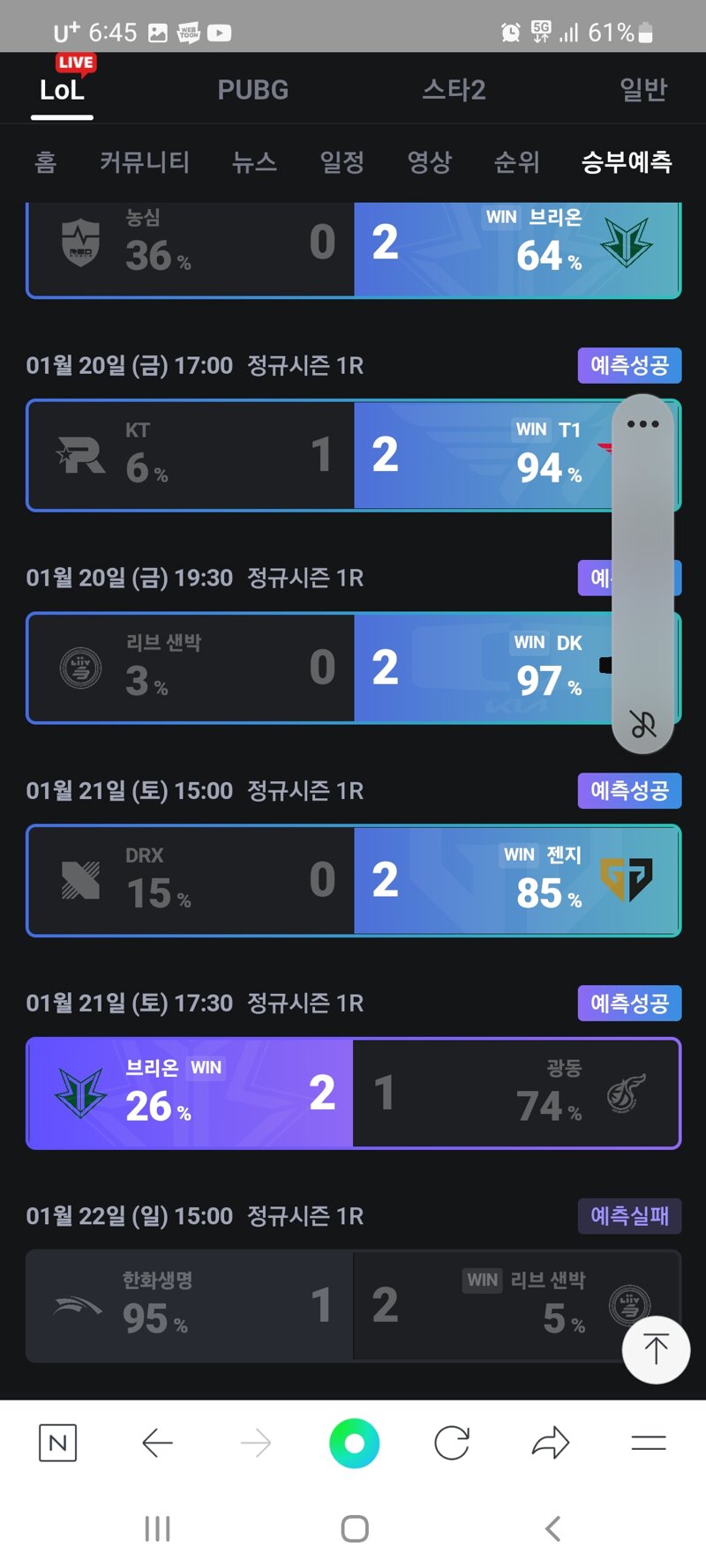Open the 브리온 vs 광동 match card

(353, 1093)
